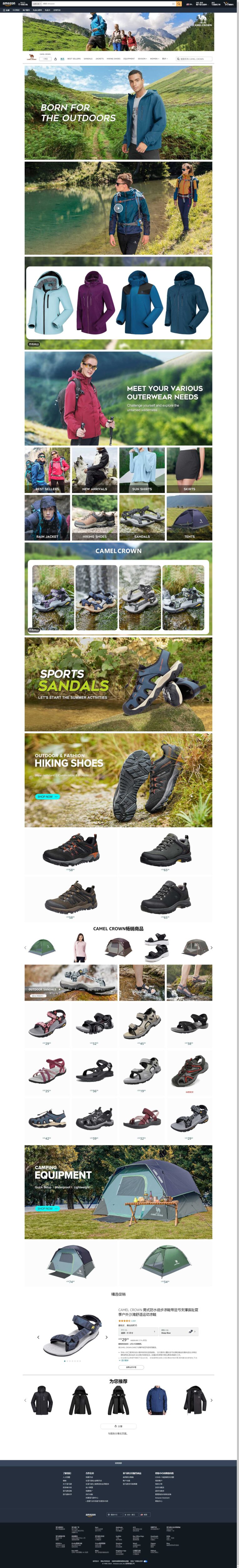239x1568 pixels.
Task: Open the NEW ARRIVALS category tile
Action: tap(94, 470)
